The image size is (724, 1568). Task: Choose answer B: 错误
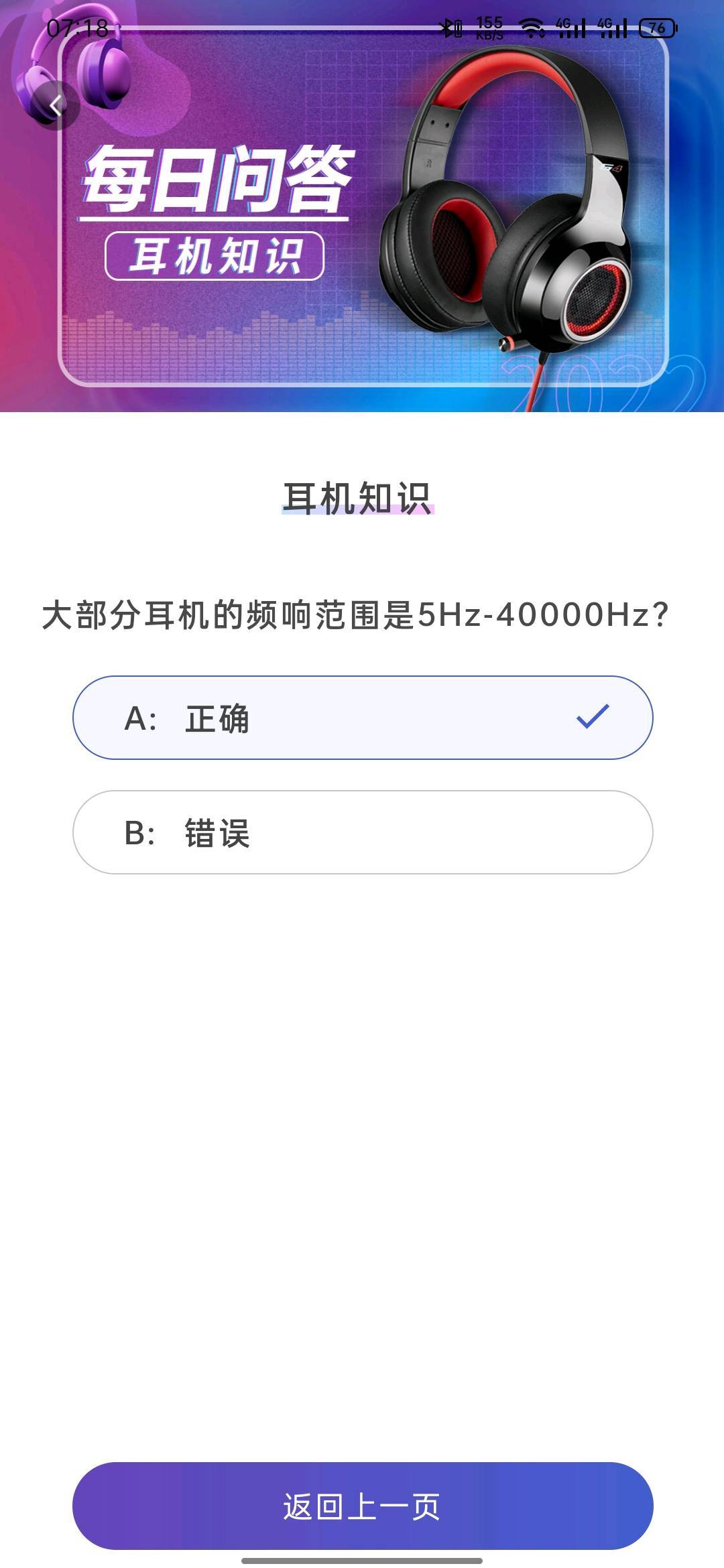(363, 832)
